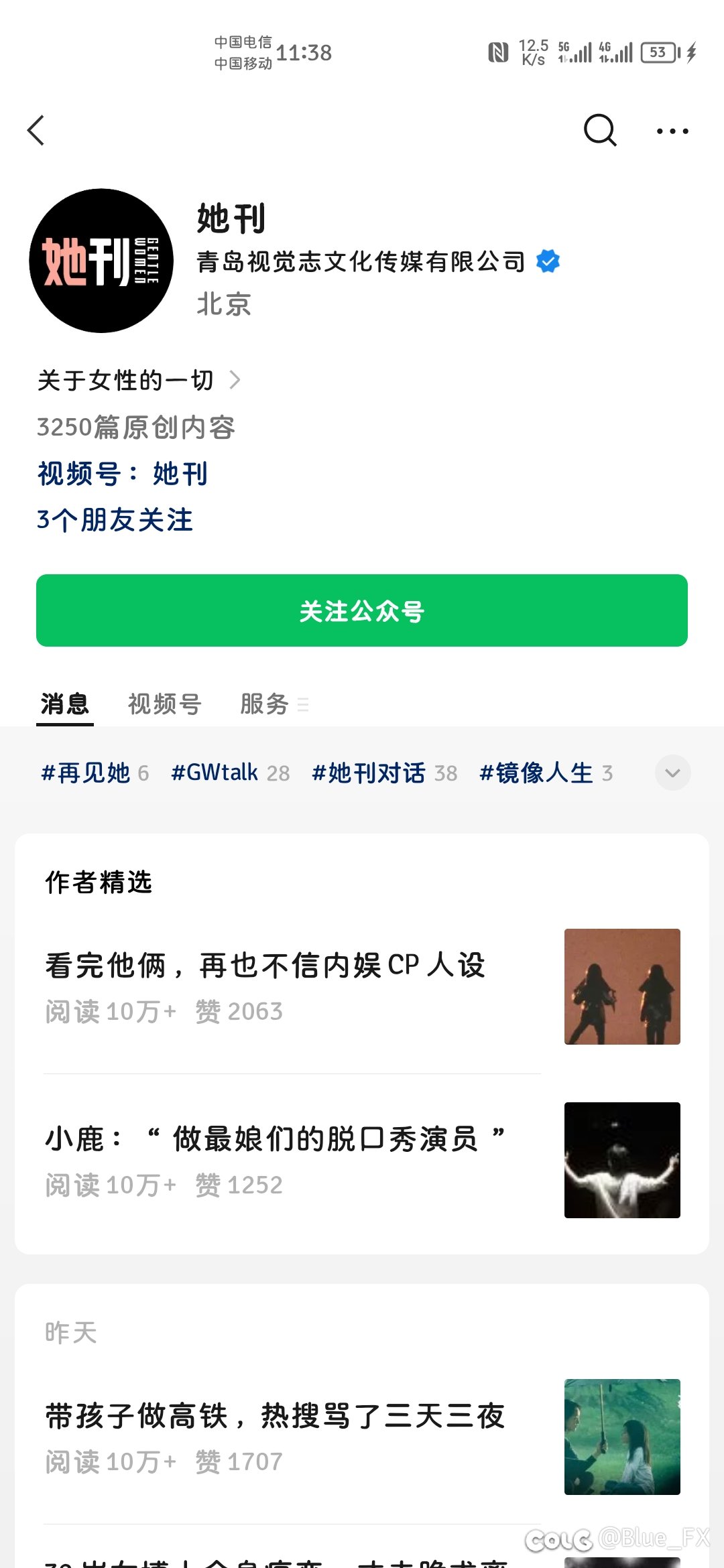Expand the topic tags dropdown arrow
The width and height of the screenshot is (724, 1568).
coord(672,773)
